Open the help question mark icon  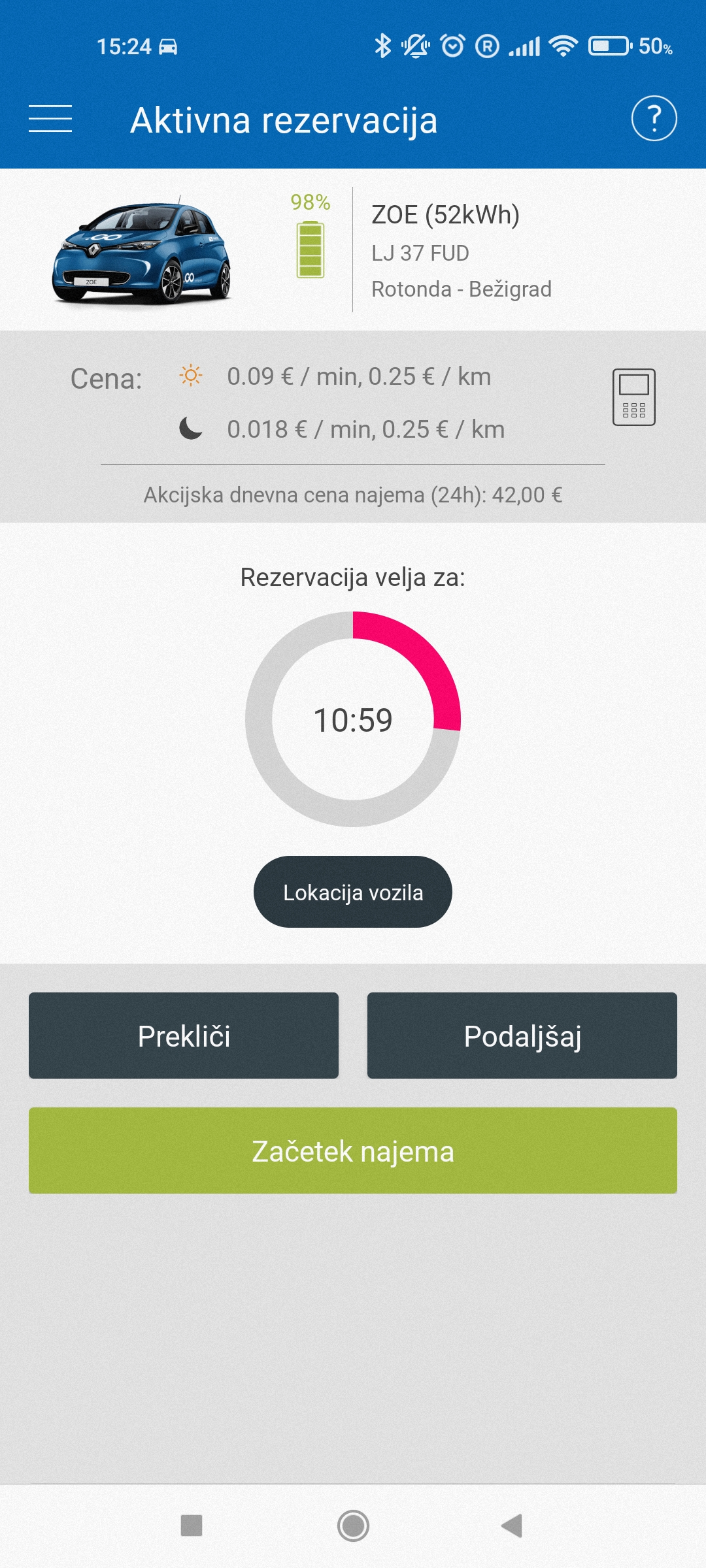[654, 118]
